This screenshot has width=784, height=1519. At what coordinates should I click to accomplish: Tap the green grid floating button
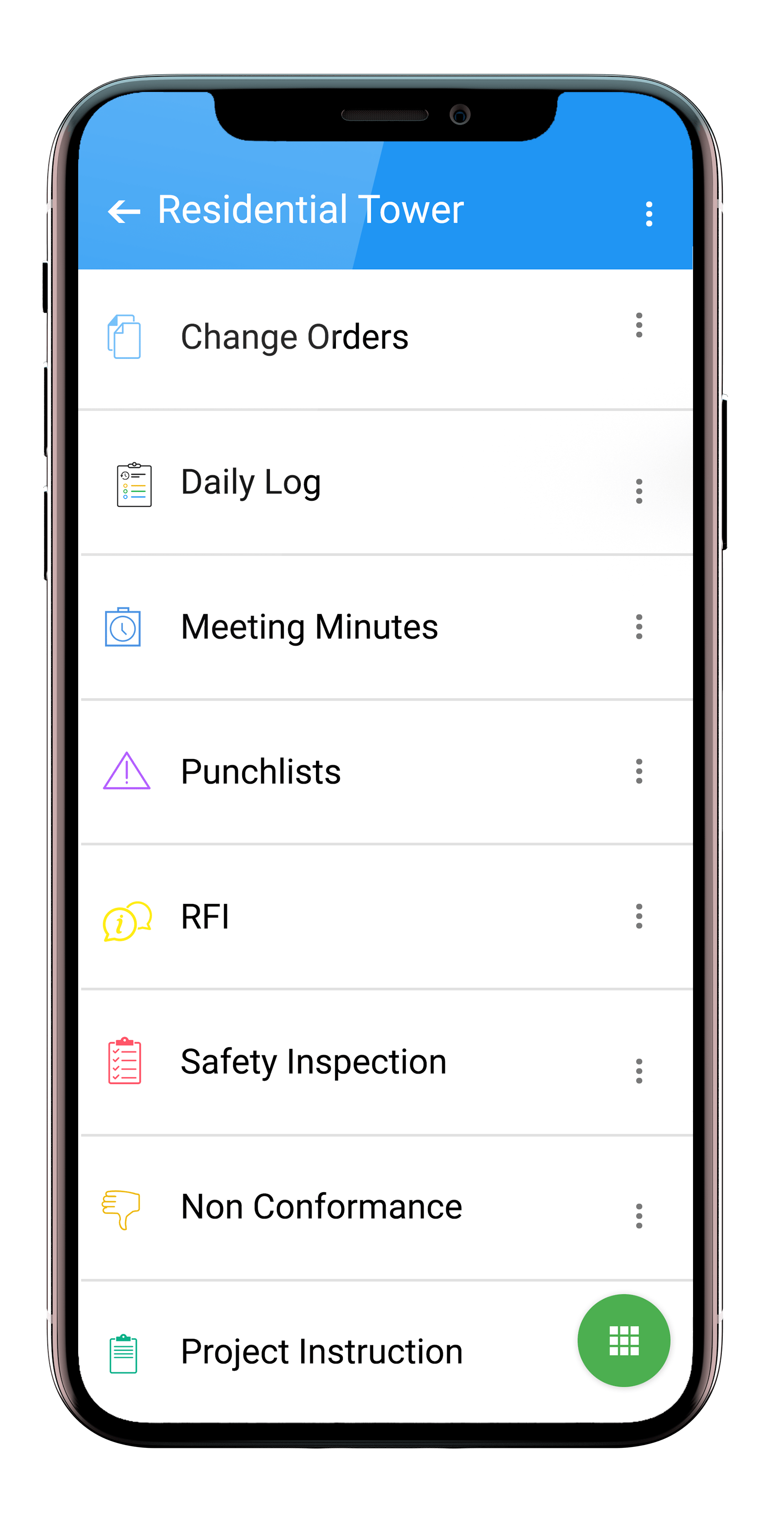click(x=624, y=1340)
